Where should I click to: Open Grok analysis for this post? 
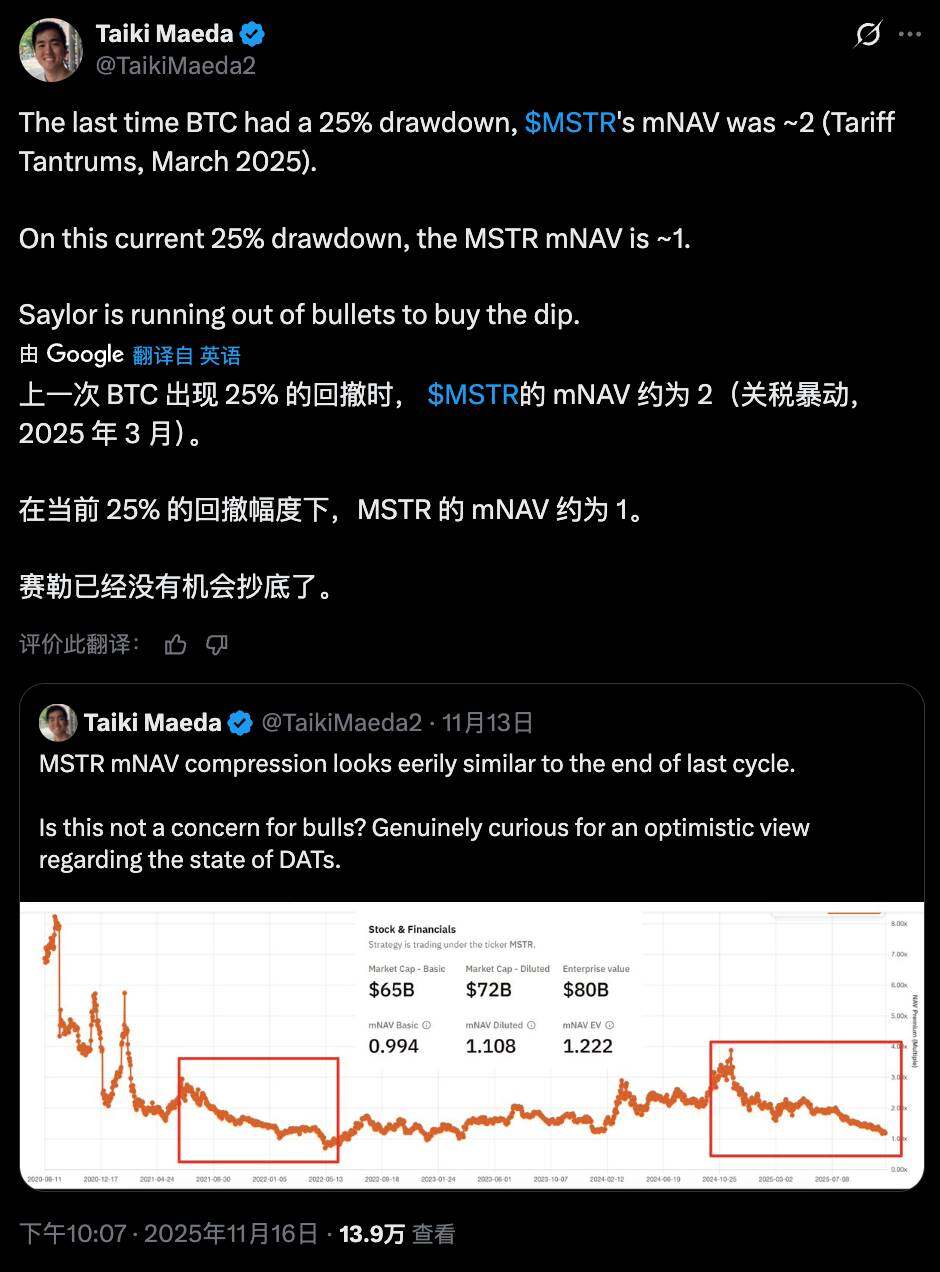(x=868, y=33)
